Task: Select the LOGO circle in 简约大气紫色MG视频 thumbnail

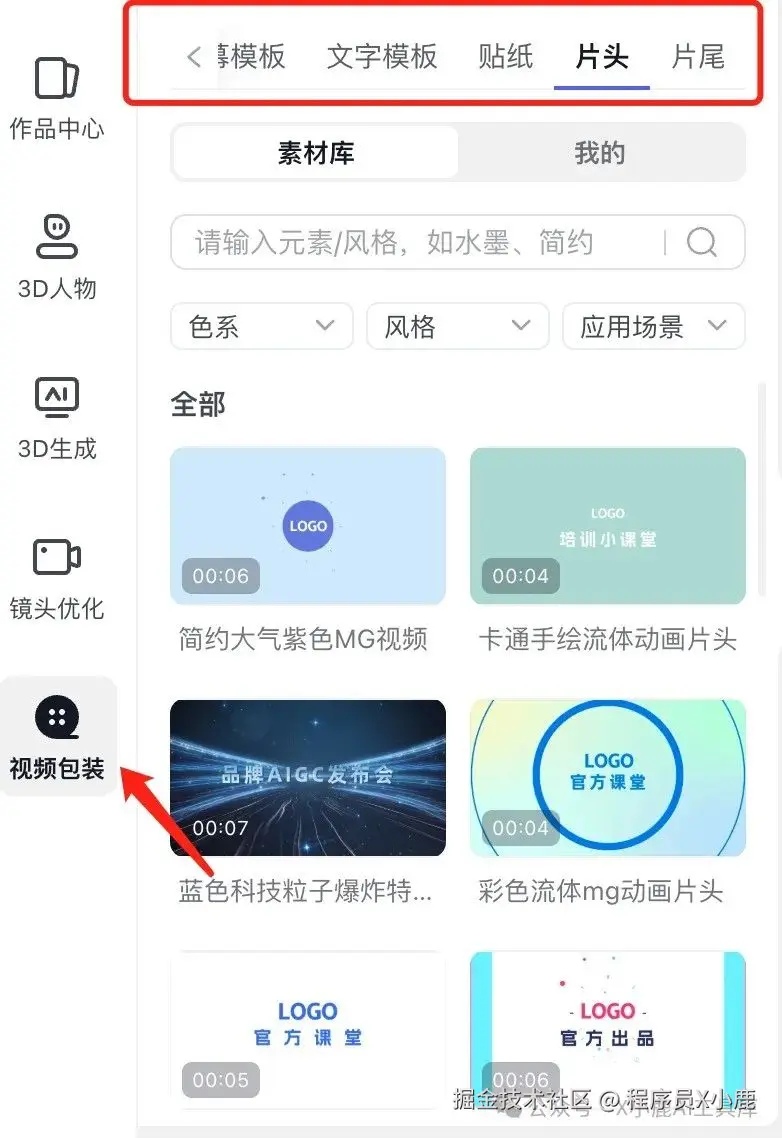Action: pyautogui.click(x=307, y=526)
